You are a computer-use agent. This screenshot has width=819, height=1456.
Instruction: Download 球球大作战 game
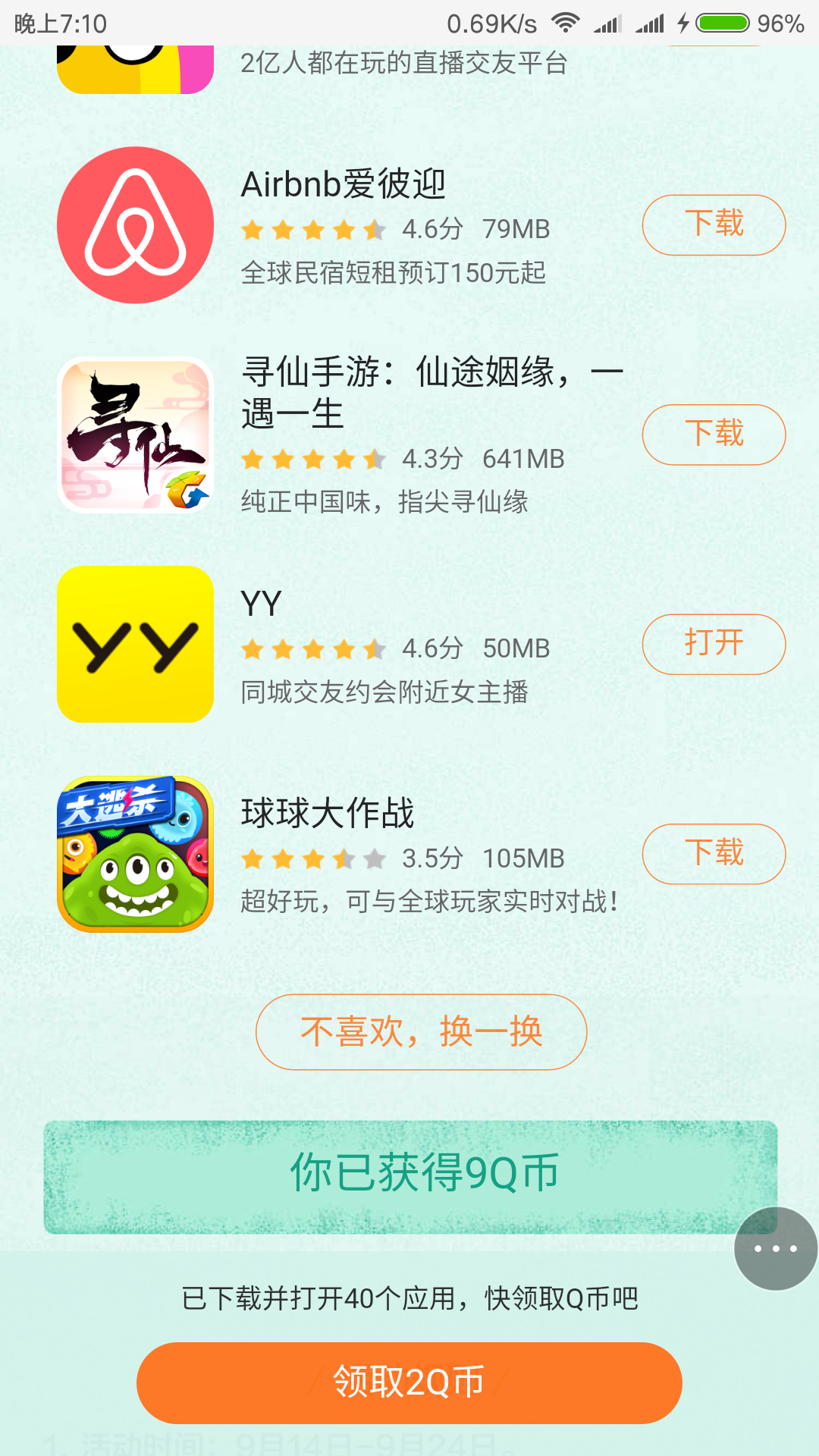714,854
